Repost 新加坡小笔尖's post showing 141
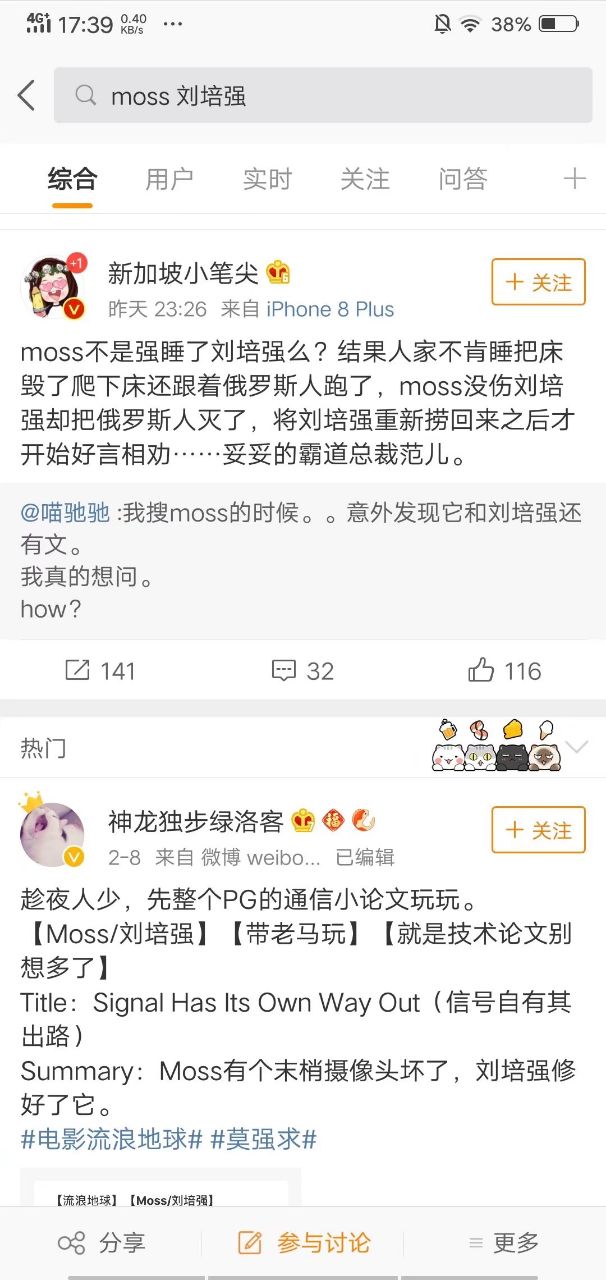 coord(100,670)
